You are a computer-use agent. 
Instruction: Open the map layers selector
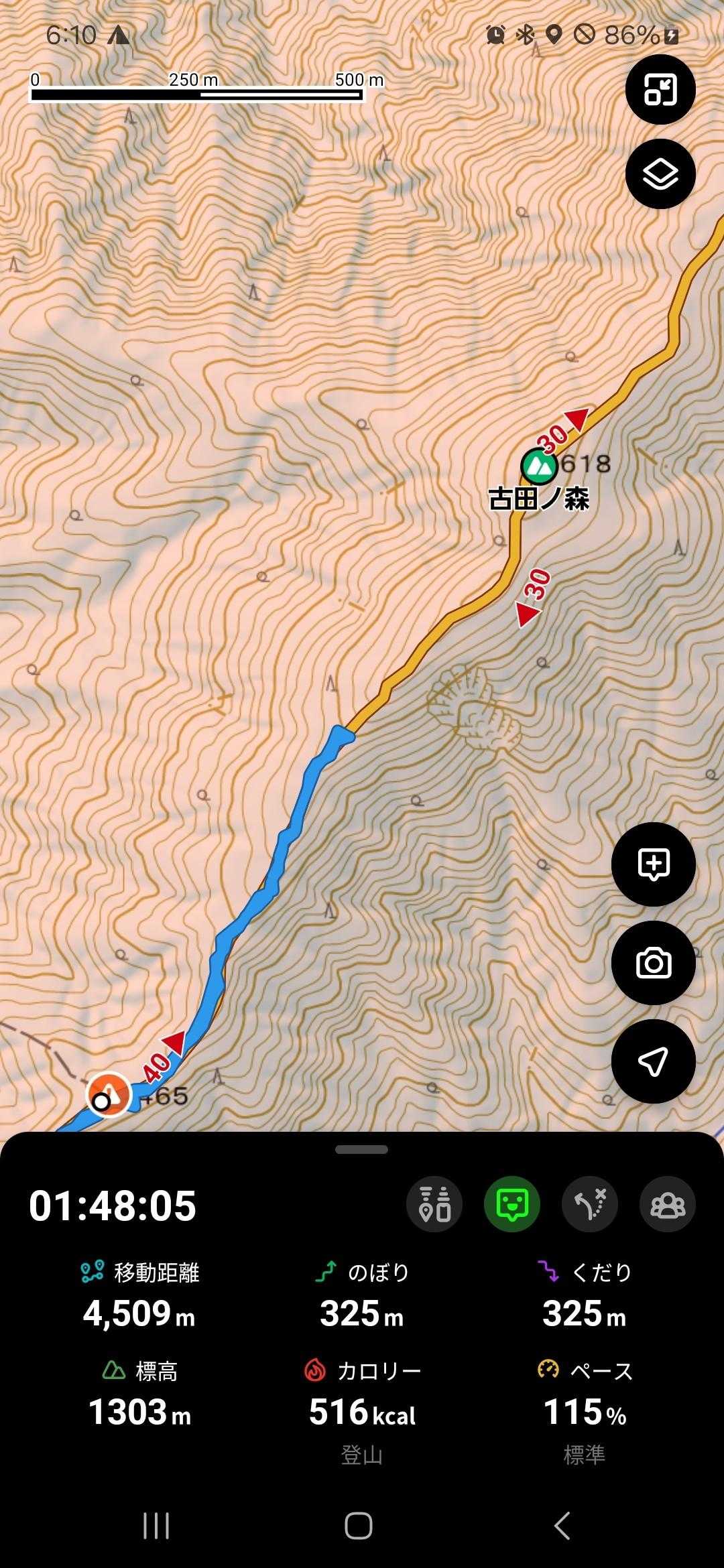[x=660, y=174]
